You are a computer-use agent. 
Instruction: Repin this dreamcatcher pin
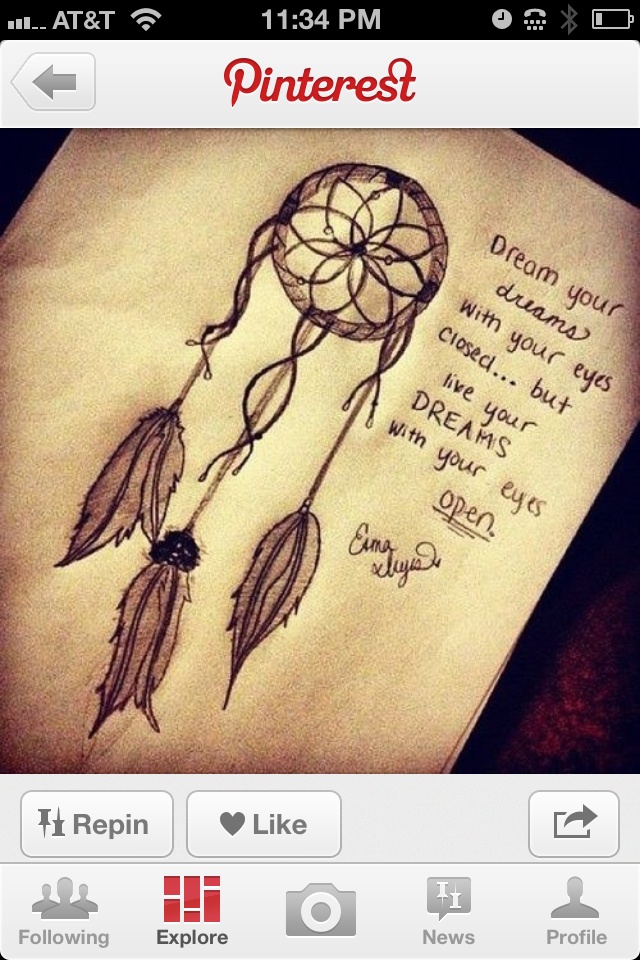(x=97, y=824)
